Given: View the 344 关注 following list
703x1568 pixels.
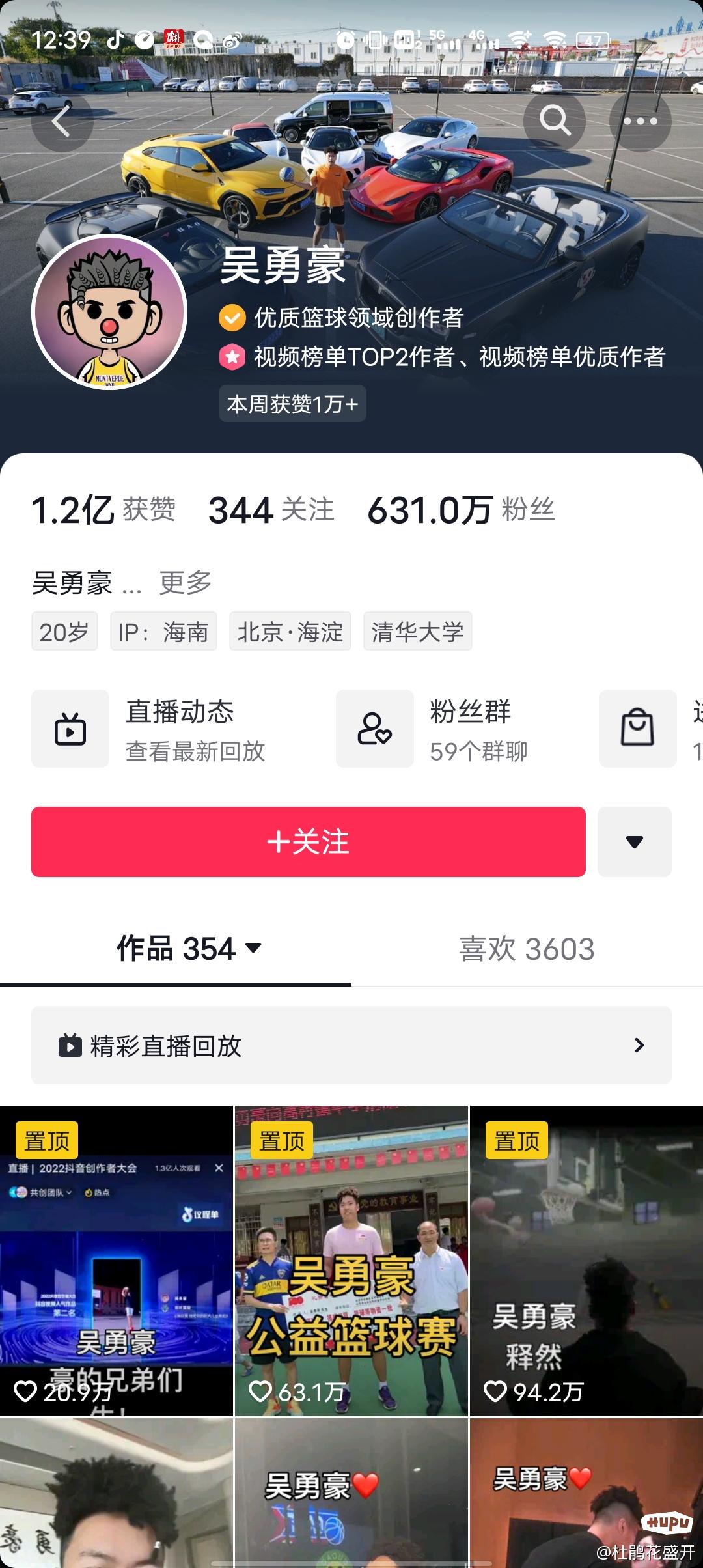Looking at the screenshot, I should click(271, 509).
